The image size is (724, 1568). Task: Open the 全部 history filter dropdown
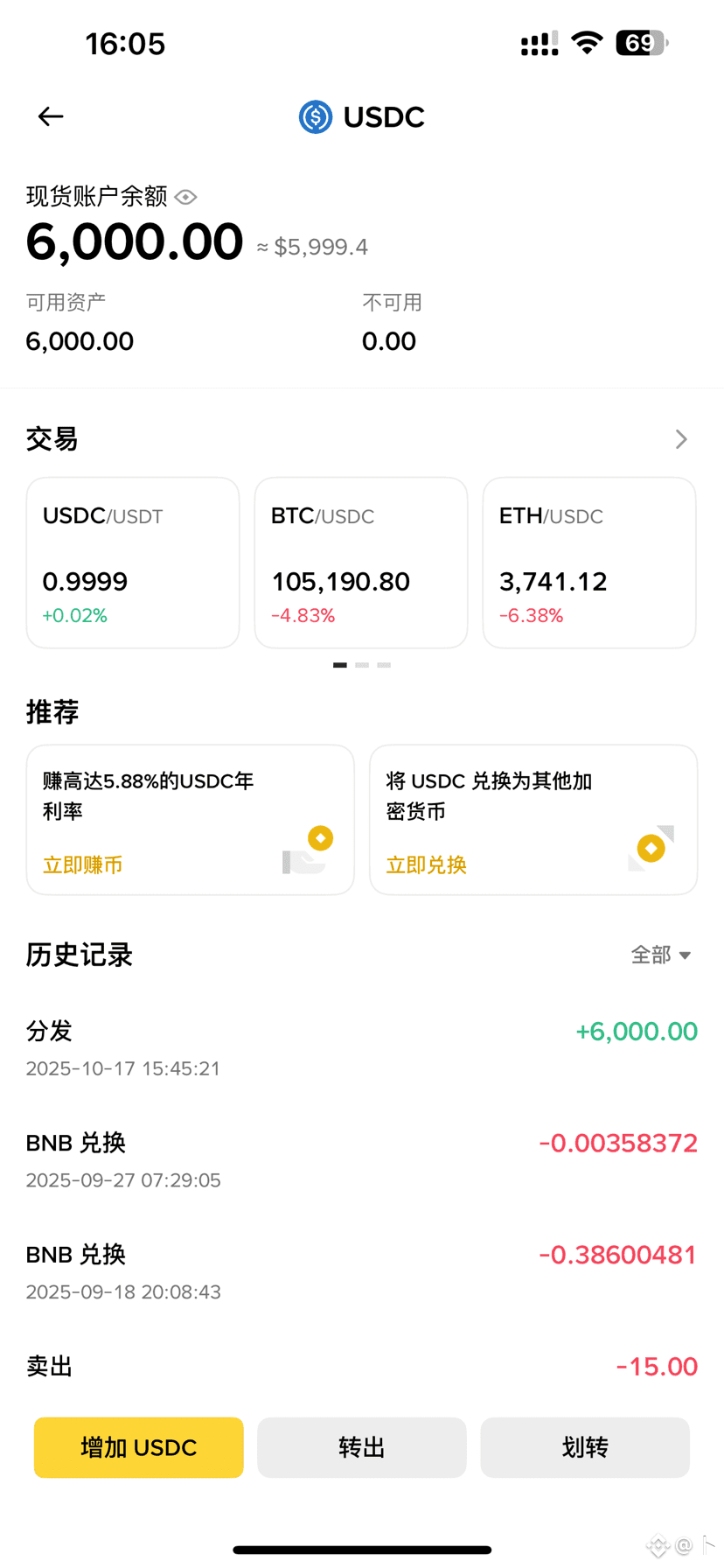pyautogui.click(x=661, y=955)
